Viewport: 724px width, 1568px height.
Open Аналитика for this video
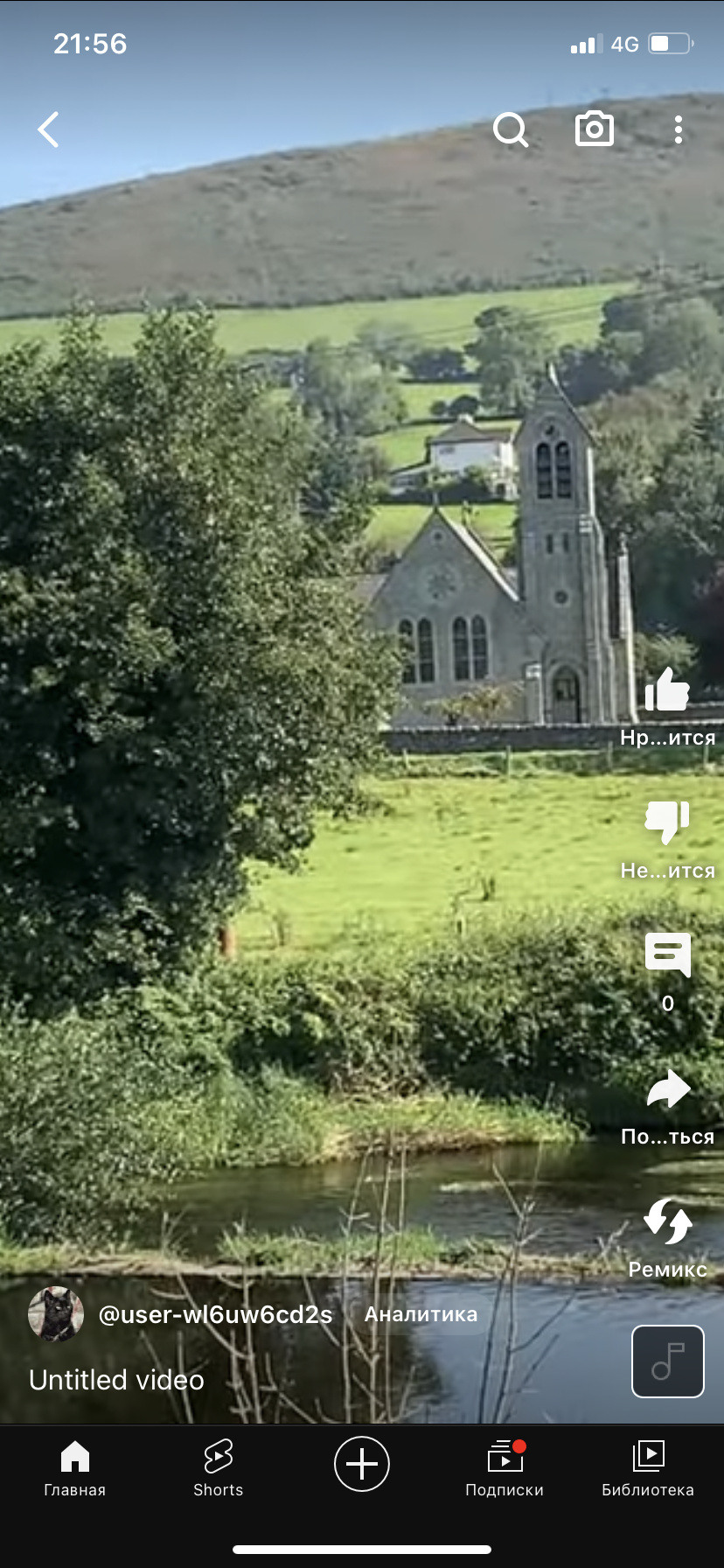click(x=421, y=1314)
